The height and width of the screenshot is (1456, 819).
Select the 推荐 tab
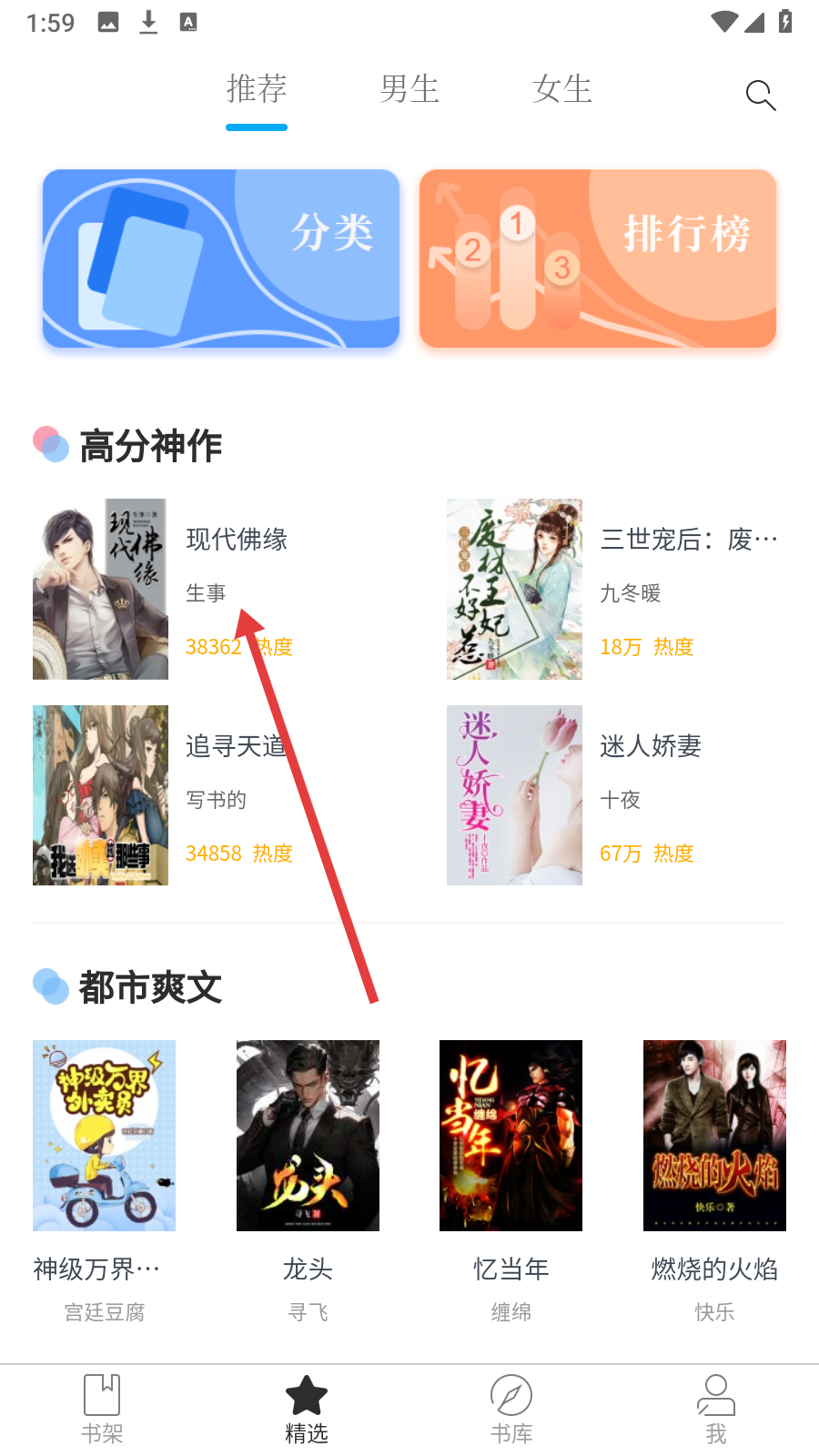coord(257,89)
